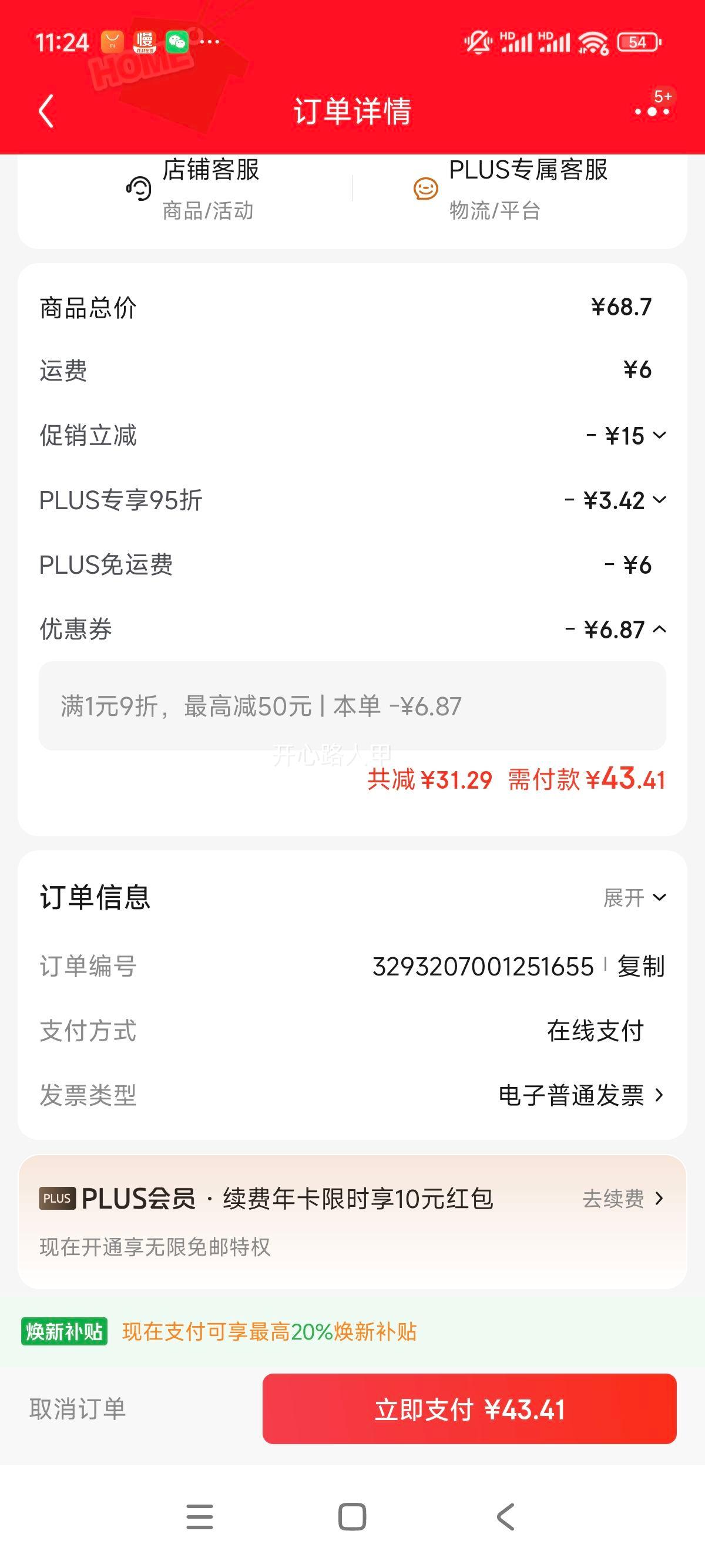This screenshot has width=705, height=1568.
Task: Go to the system home screen
Action: tap(352, 1516)
